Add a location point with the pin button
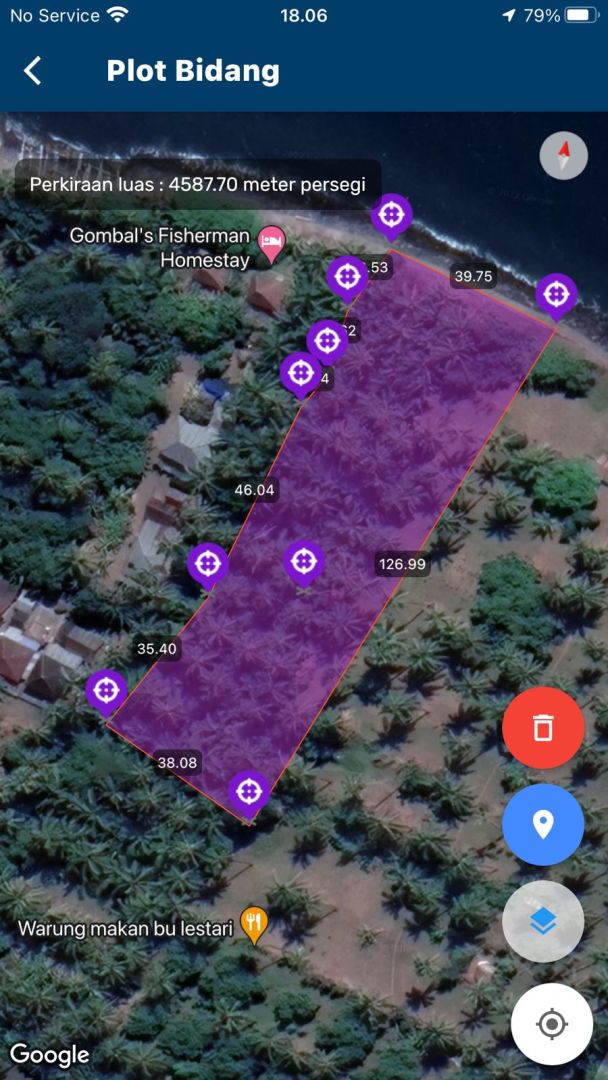The image size is (608, 1080). point(543,825)
